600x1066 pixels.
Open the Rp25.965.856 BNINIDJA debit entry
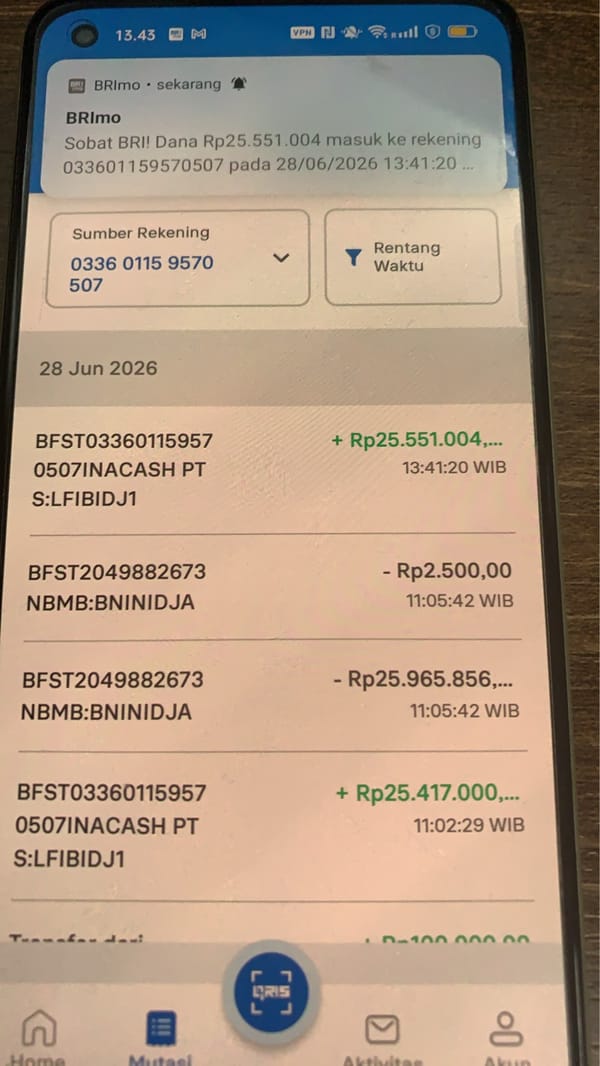pyautogui.click(x=270, y=695)
